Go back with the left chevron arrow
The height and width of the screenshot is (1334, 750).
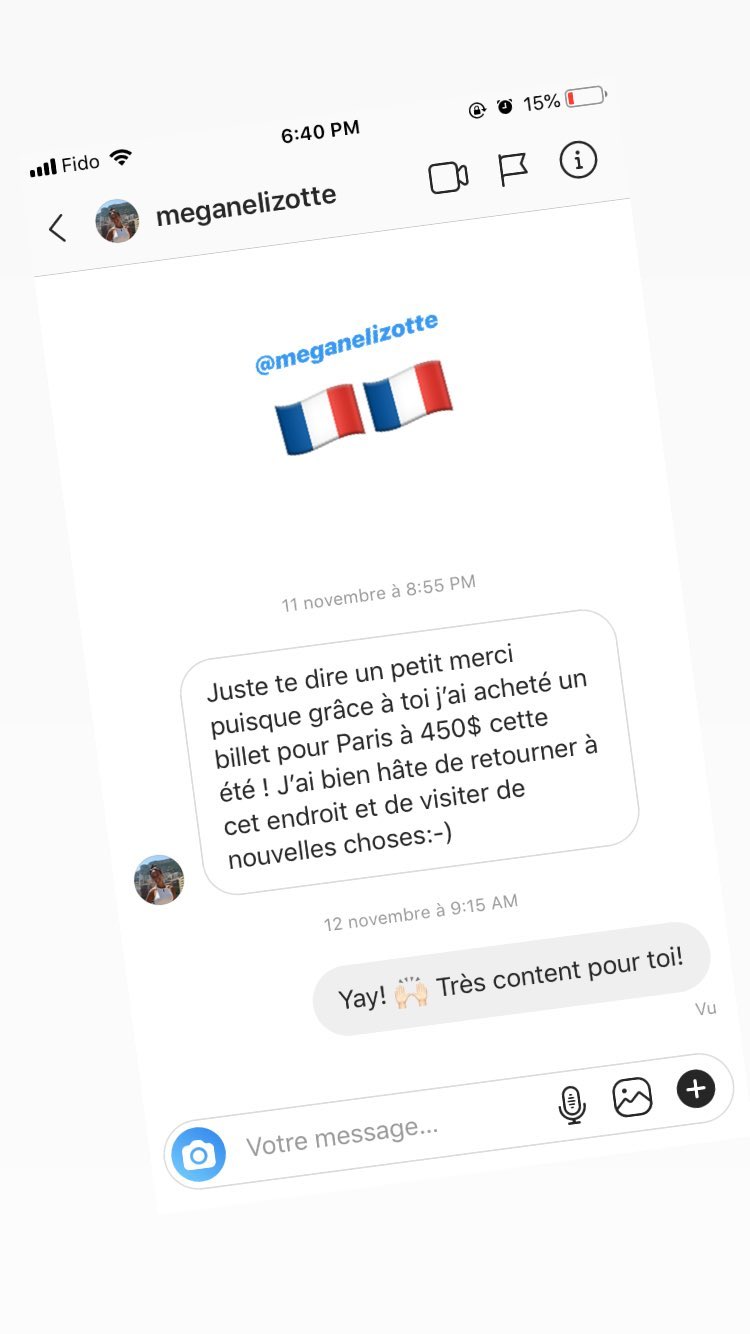pos(56,228)
